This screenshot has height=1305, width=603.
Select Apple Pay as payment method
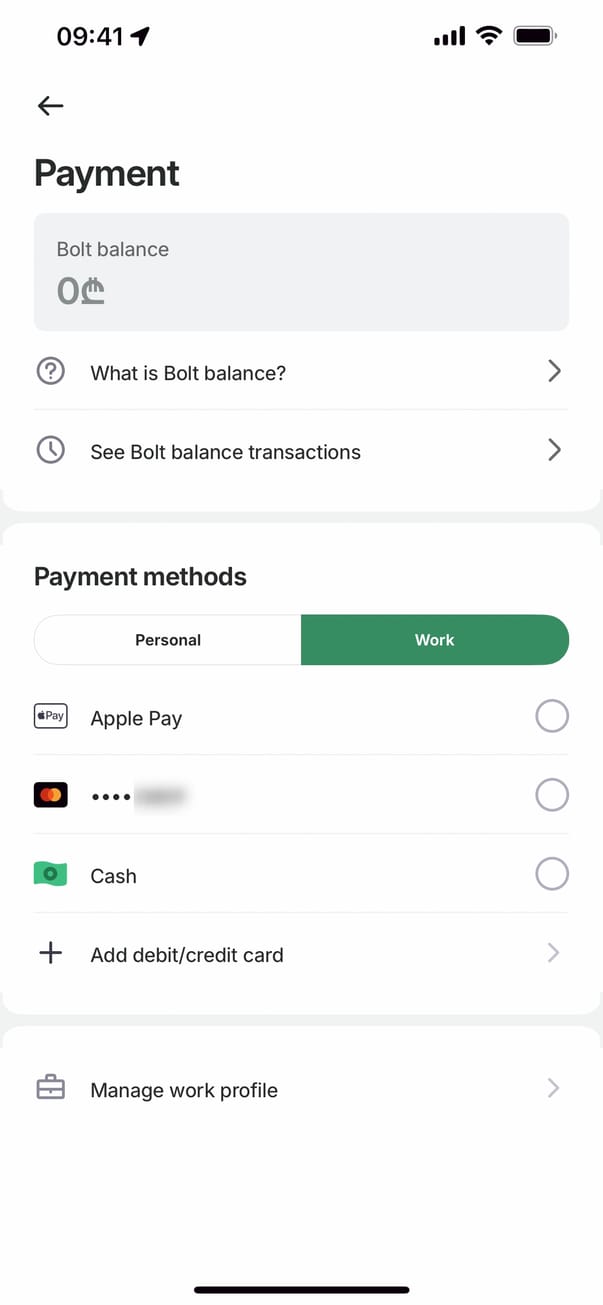click(x=551, y=717)
